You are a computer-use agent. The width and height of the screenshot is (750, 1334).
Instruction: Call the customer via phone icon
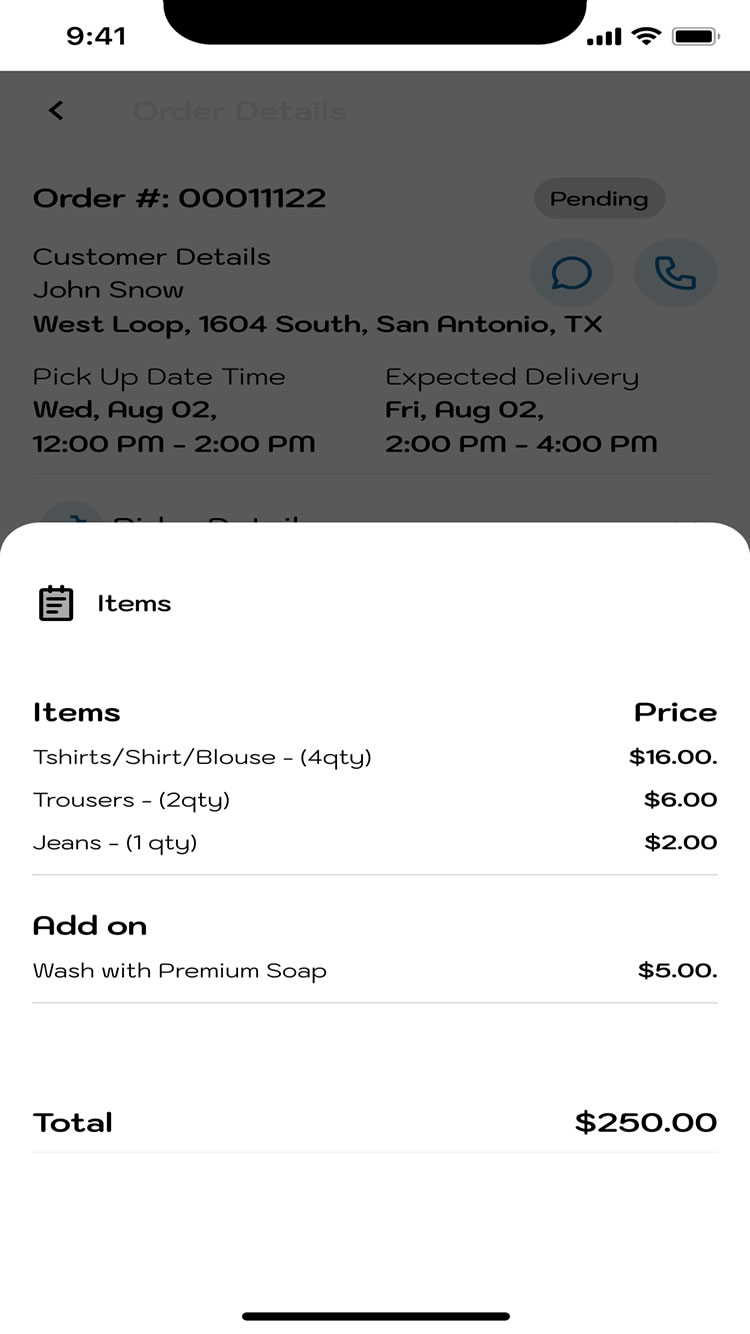tap(675, 273)
